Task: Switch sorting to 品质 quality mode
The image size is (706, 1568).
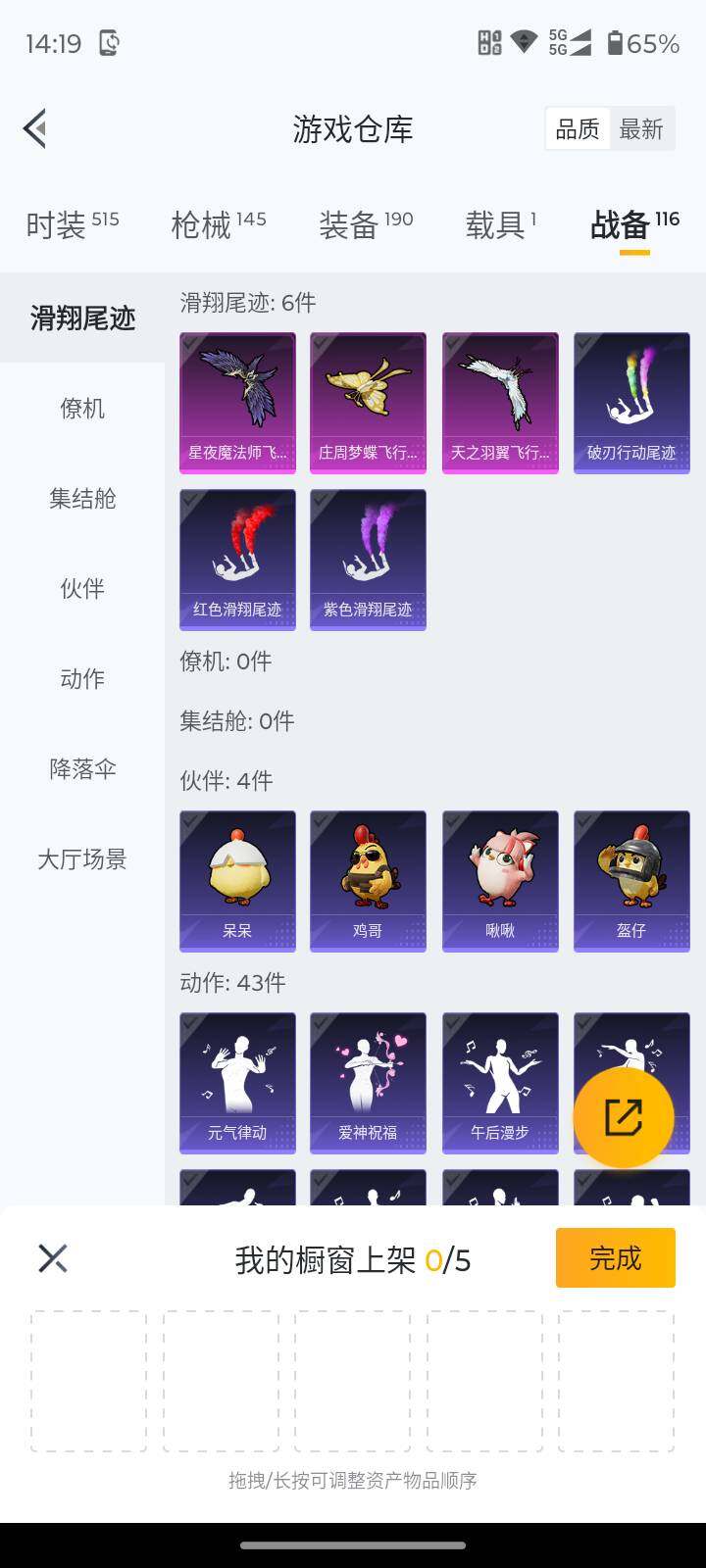Action: [x=578, y=128]
